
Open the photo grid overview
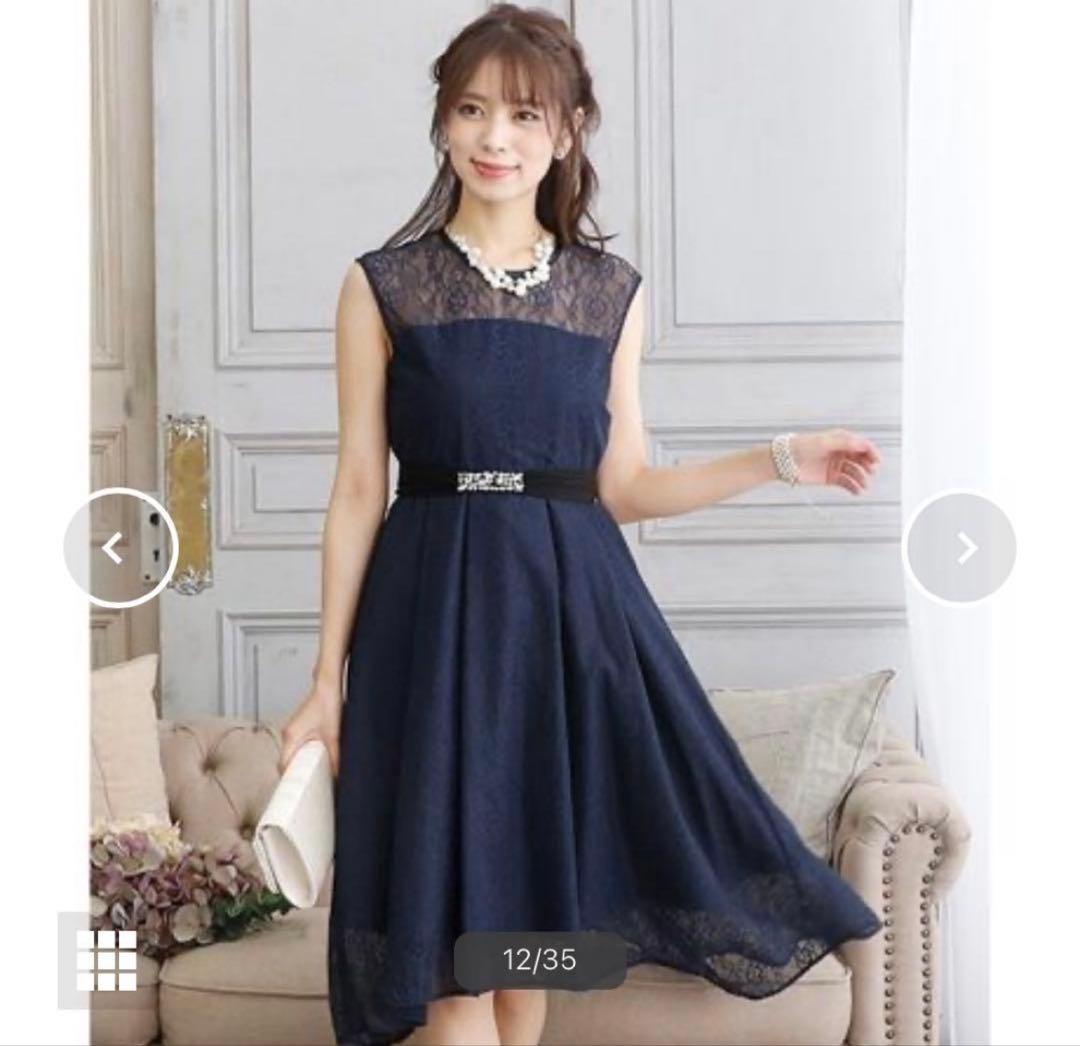107,961
